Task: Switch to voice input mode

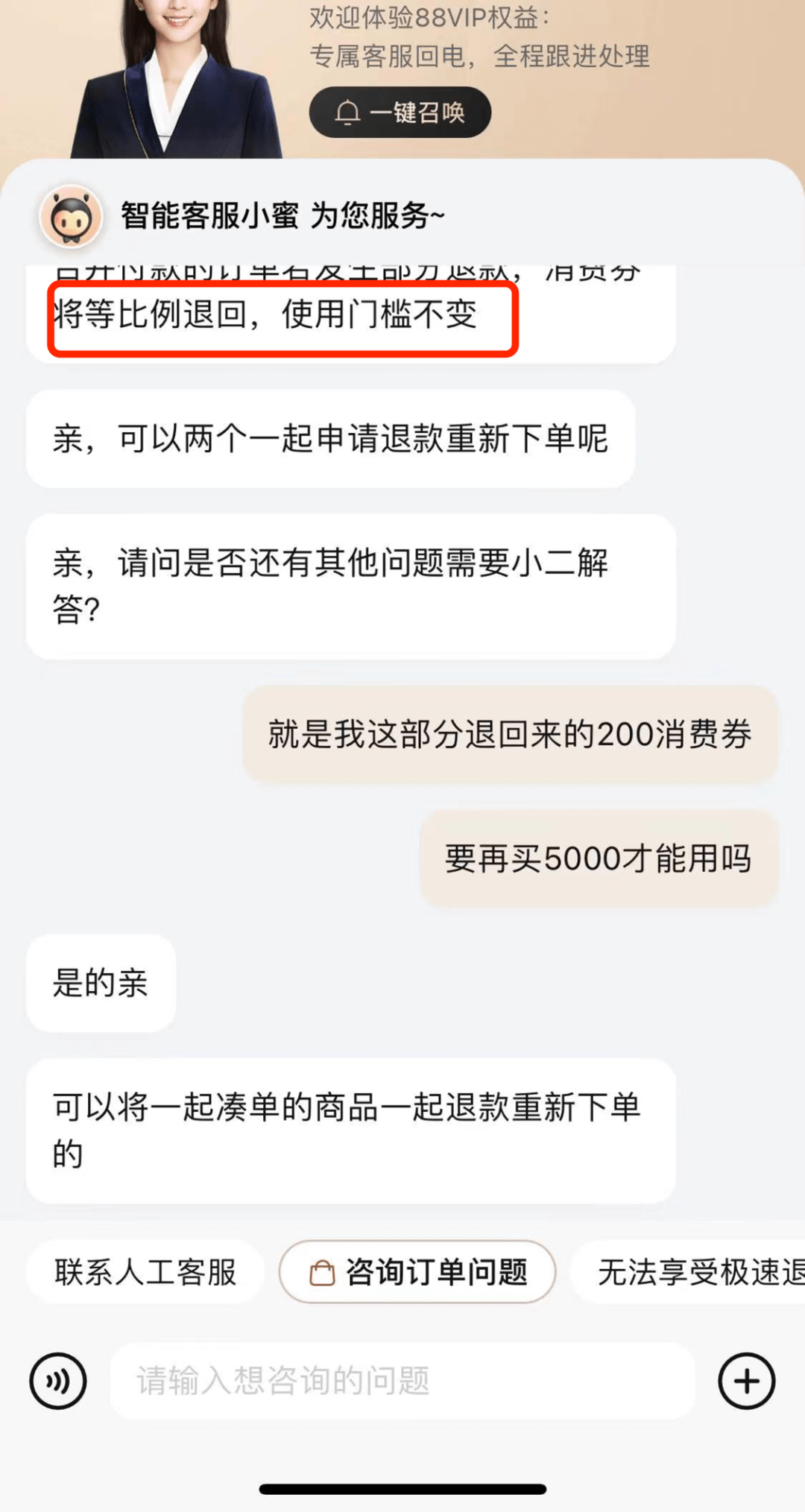Action: (58, 1381)
